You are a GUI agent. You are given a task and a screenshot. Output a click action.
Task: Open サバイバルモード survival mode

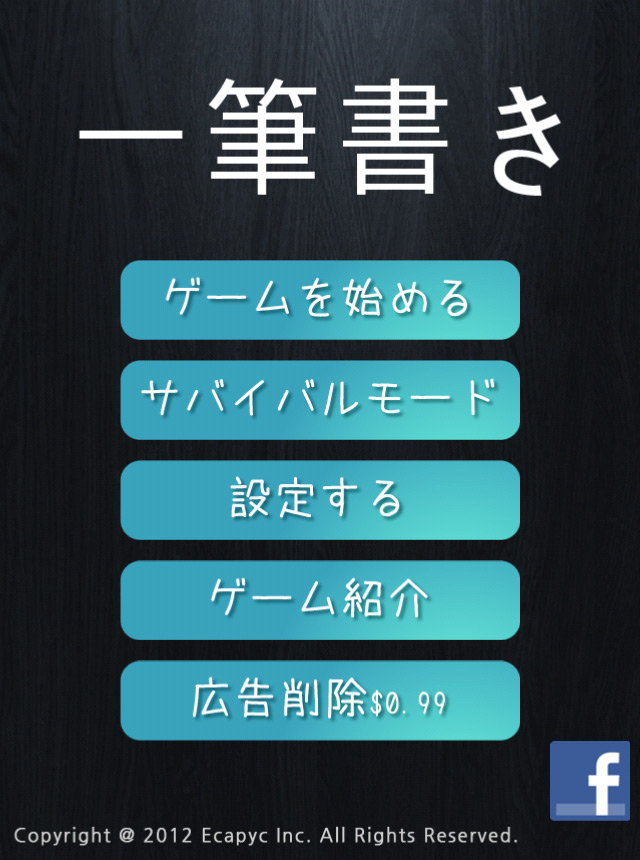(x=320, y=400)
